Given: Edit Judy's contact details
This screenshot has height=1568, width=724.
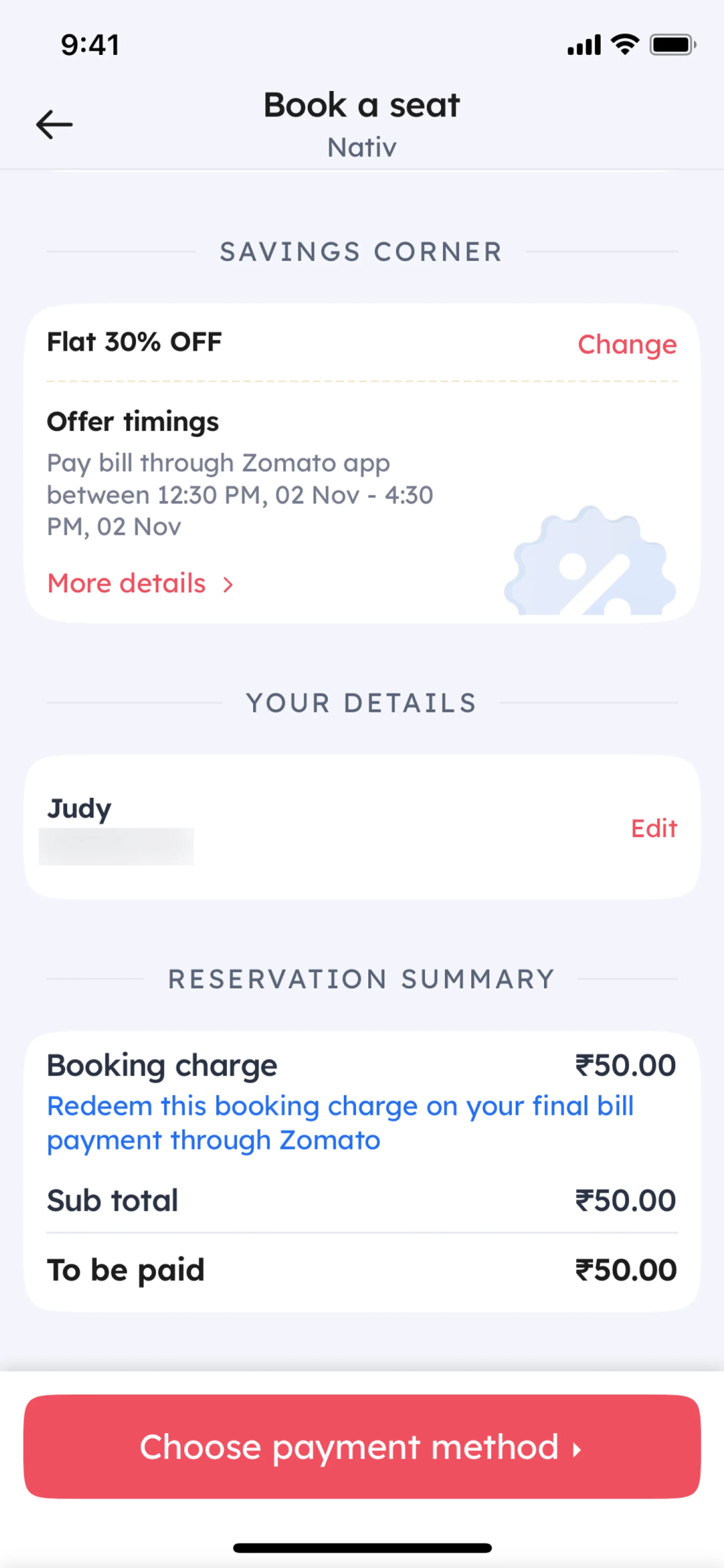Looking at the screenshot, I should pyautogui.click(x=653, y=828).
